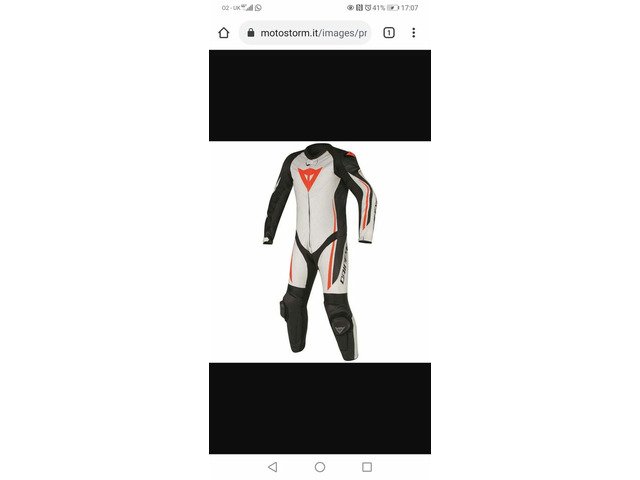
Task: Go back using the system back button
Action: pos(273,467)
